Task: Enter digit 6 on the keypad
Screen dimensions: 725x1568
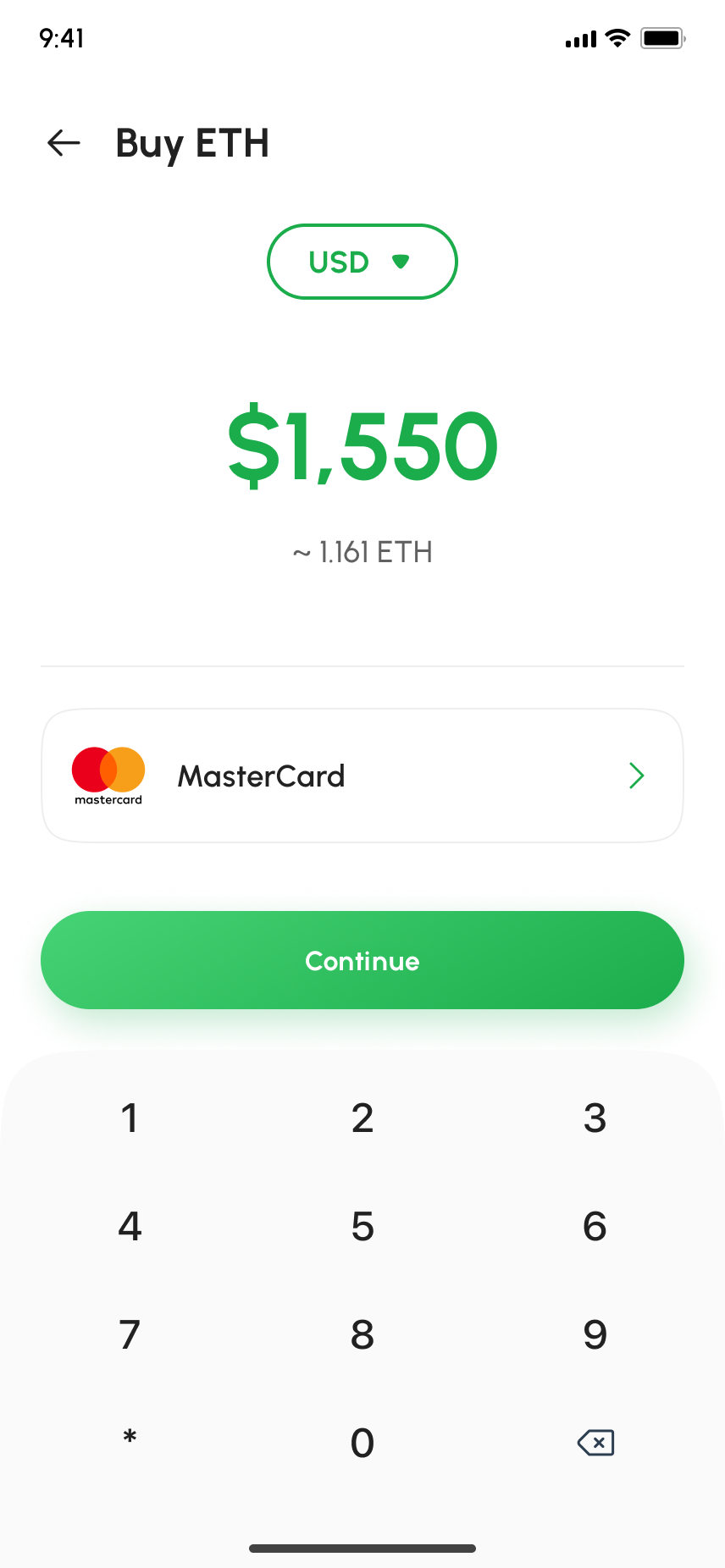Action: click(x=595, y=1227)
